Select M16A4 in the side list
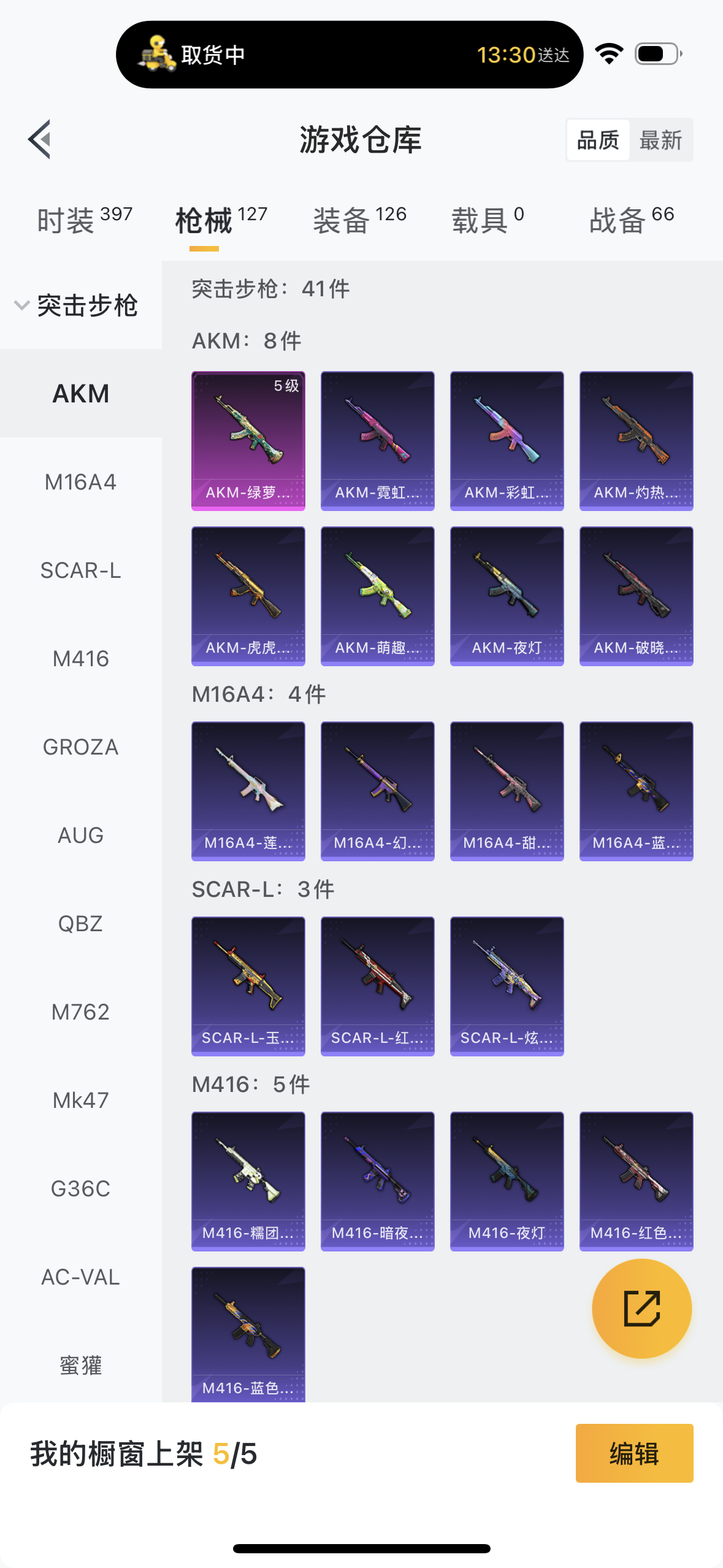The width and height of the screenshot is (723, 1568). 80,482
